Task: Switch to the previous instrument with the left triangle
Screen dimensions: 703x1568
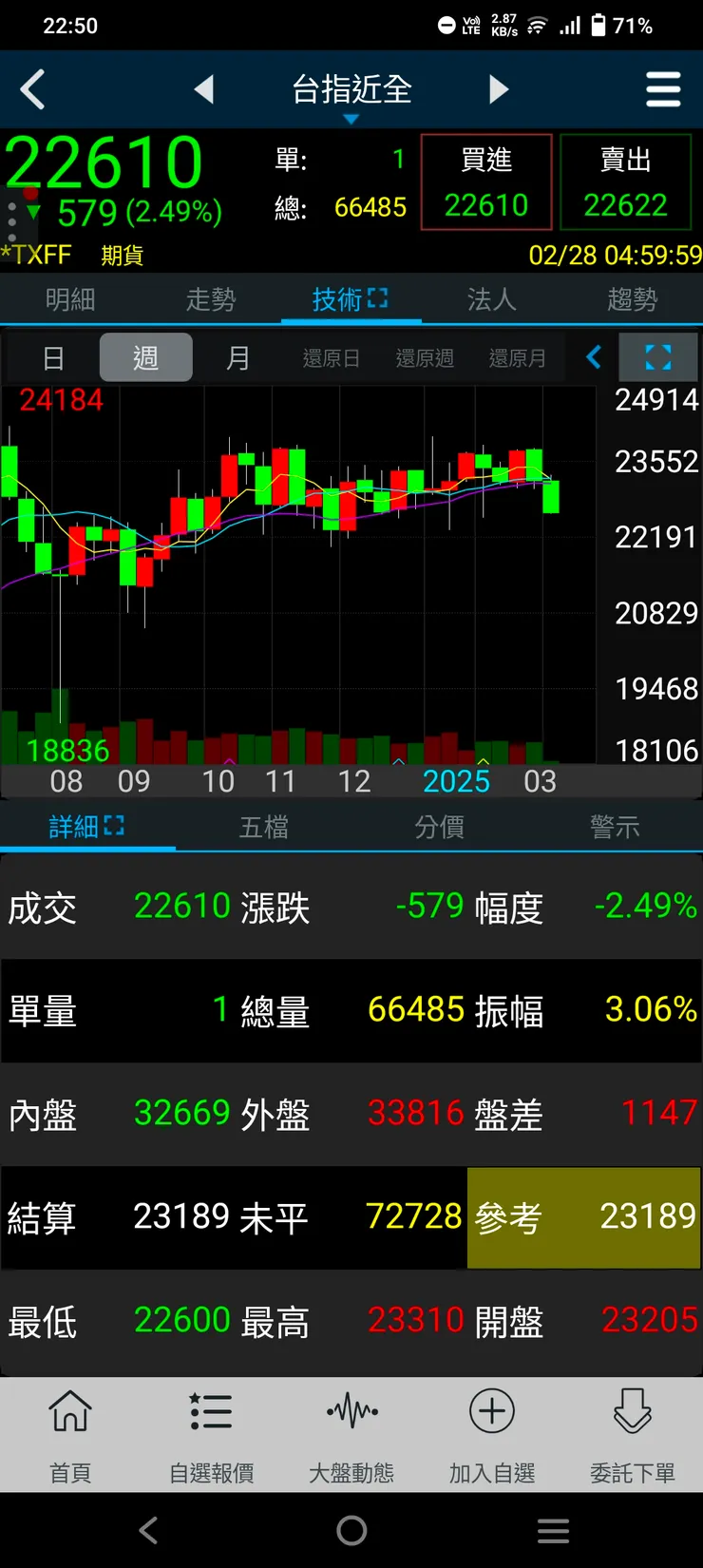Action: (203, 89)
